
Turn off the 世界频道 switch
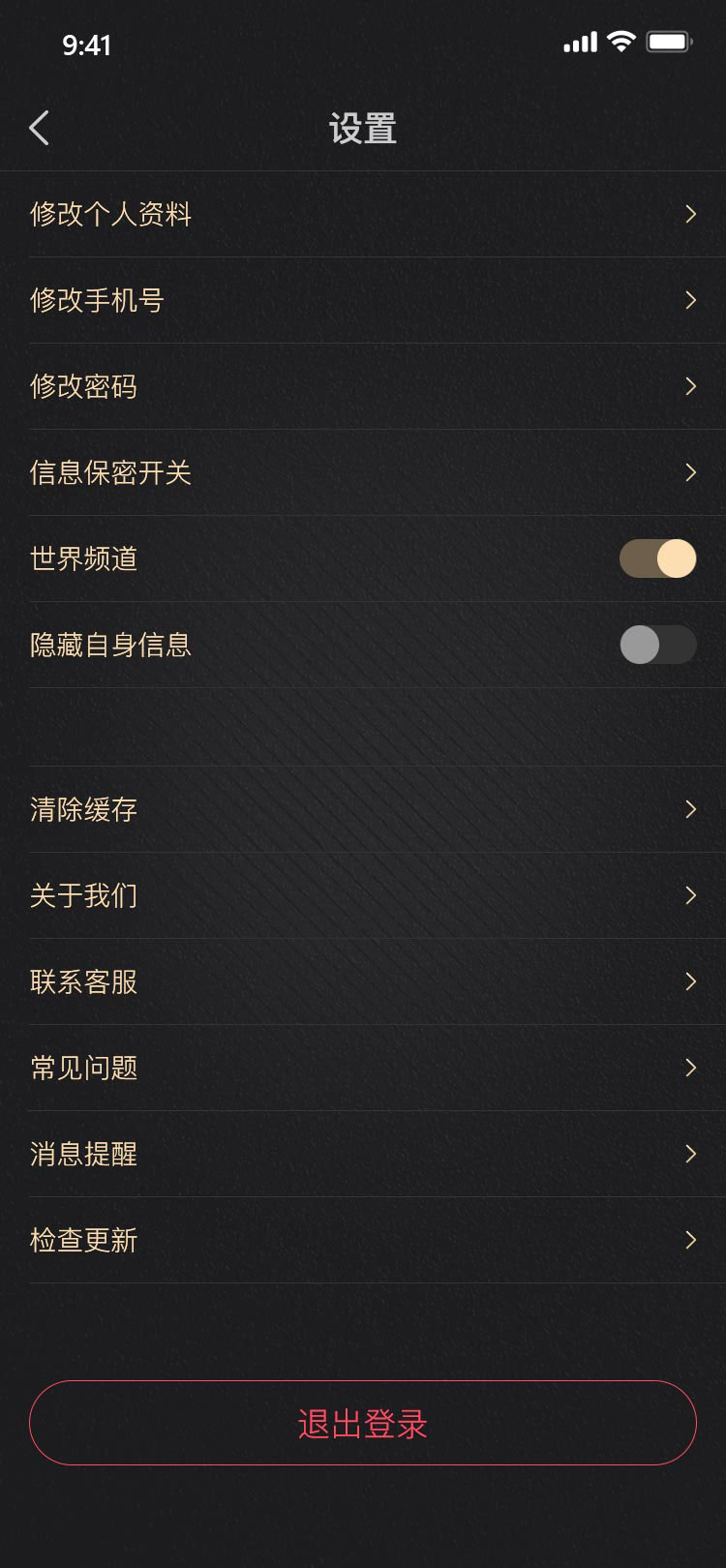point(658,558)
